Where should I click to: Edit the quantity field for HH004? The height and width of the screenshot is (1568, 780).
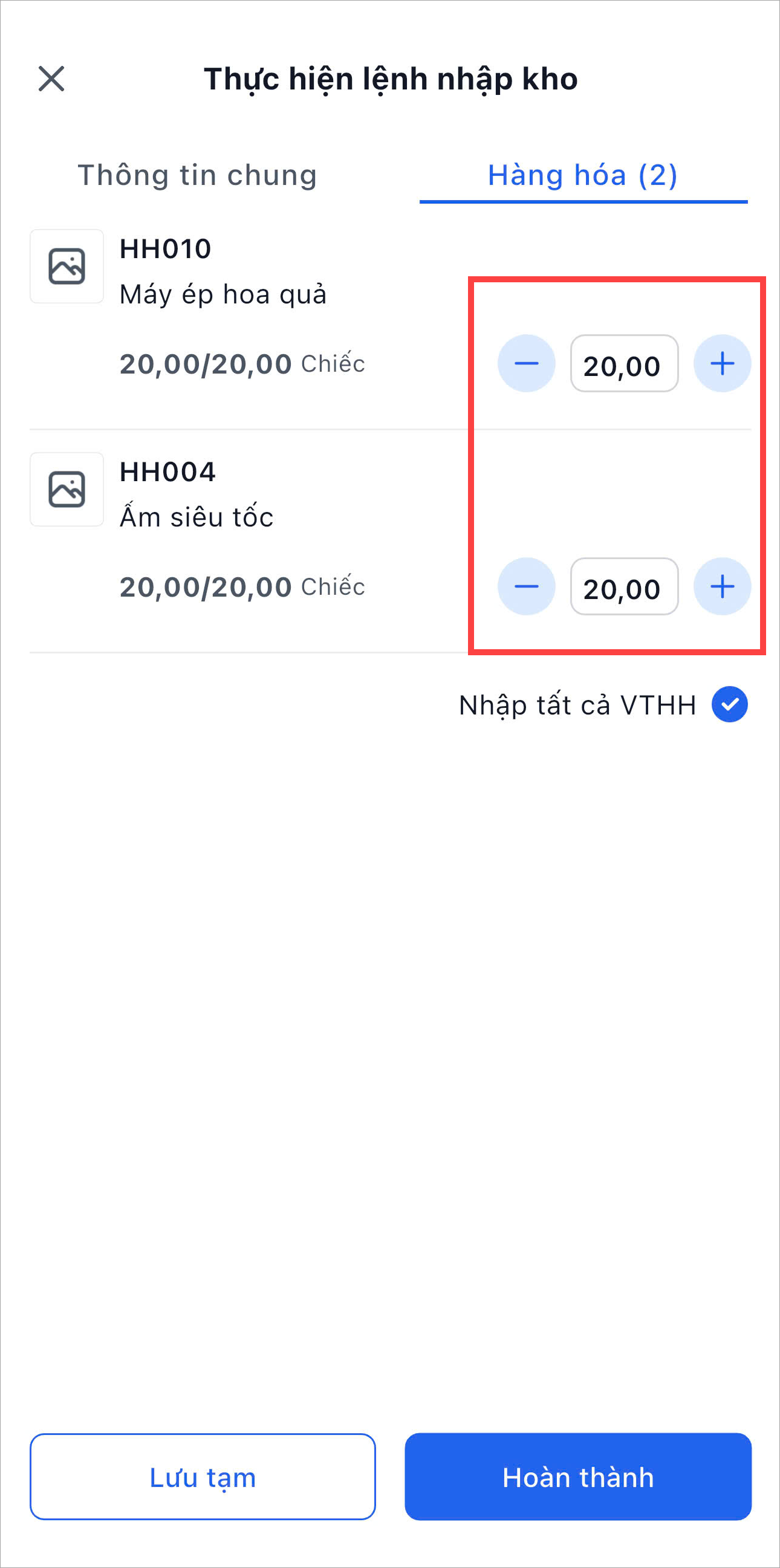(x=623, y=587)
